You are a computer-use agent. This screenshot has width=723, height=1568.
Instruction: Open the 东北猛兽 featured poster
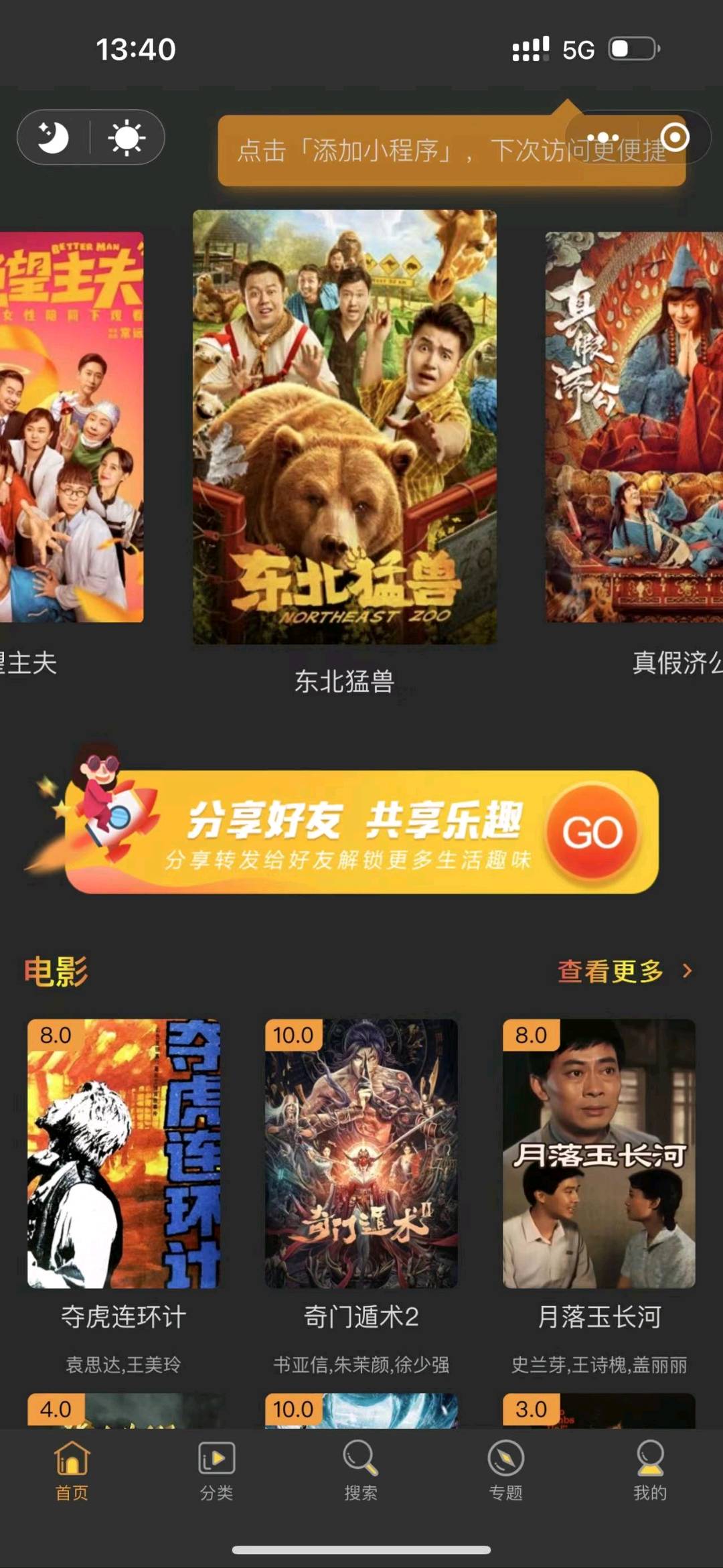click(x=345, y=427)
